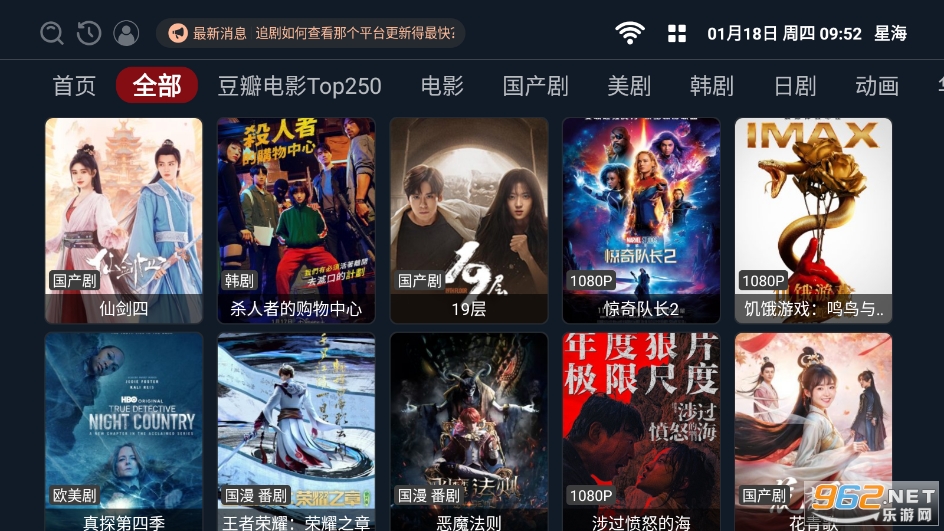The height and width of the screenshot is (531, 944).
Task: Open the four-square grid menu icon
Action: point(677,34)
